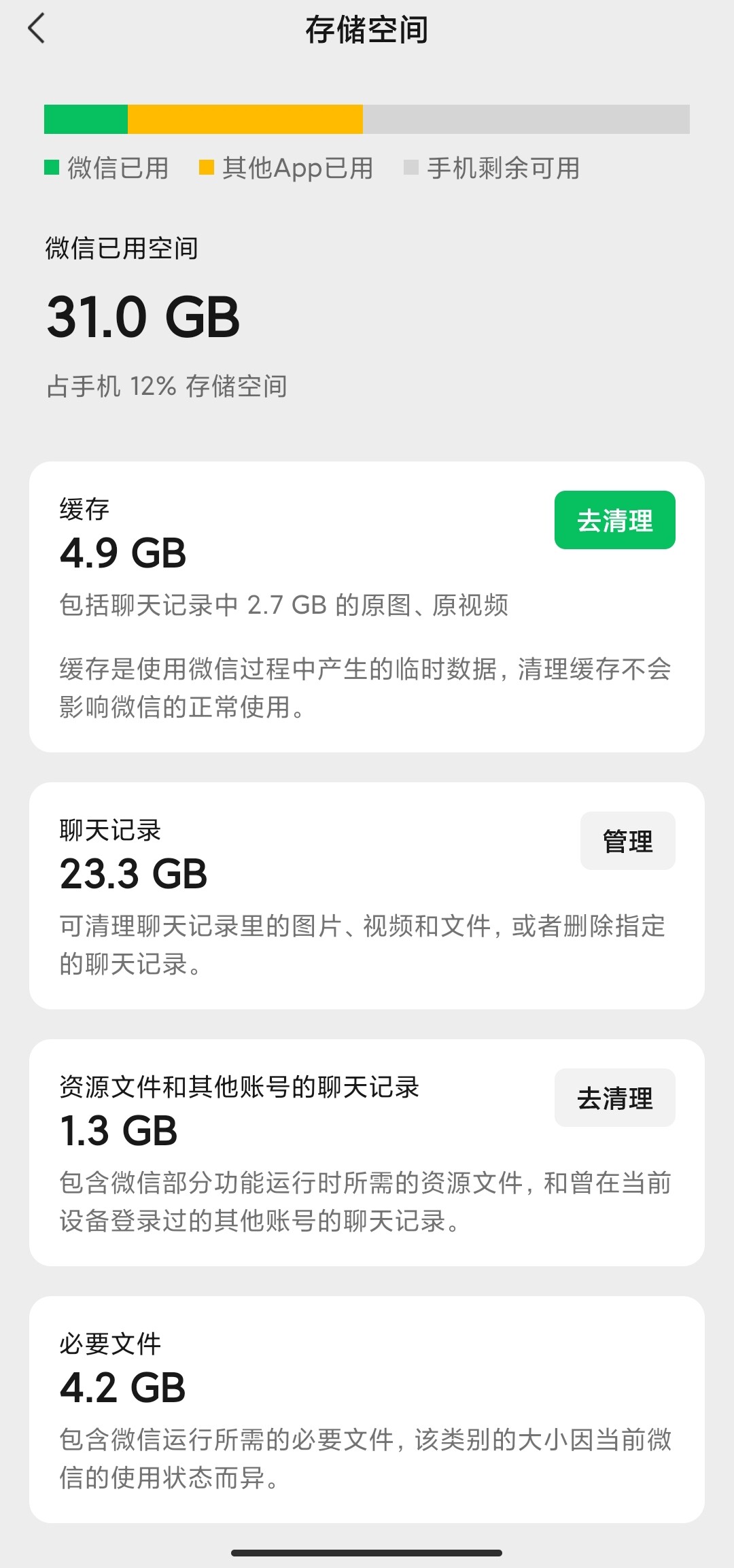Go back from the 存储空间 page

tap(37, 29)
